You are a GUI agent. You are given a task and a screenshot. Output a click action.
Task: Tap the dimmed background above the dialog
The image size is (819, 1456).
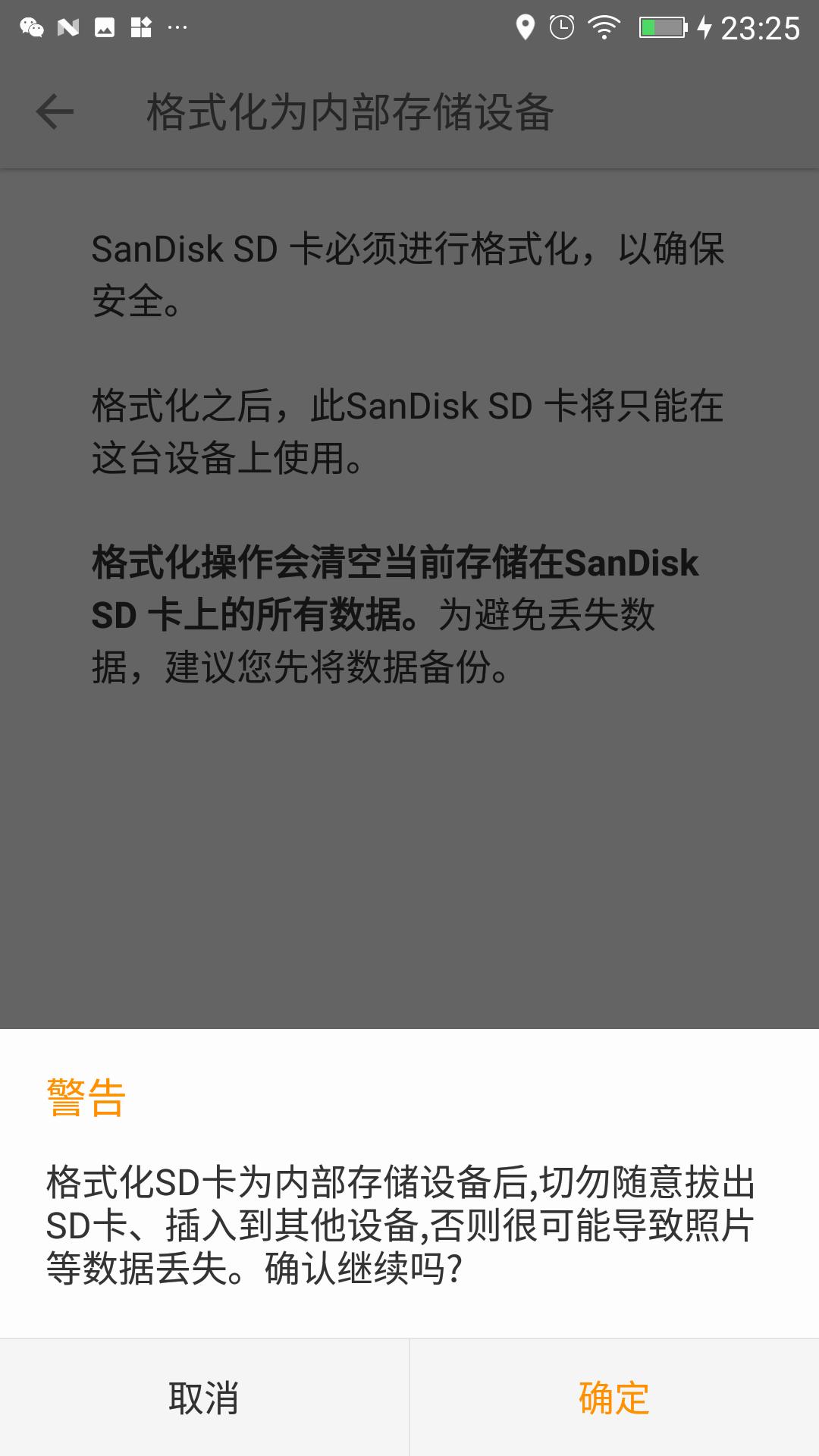[x=409, y=872]
